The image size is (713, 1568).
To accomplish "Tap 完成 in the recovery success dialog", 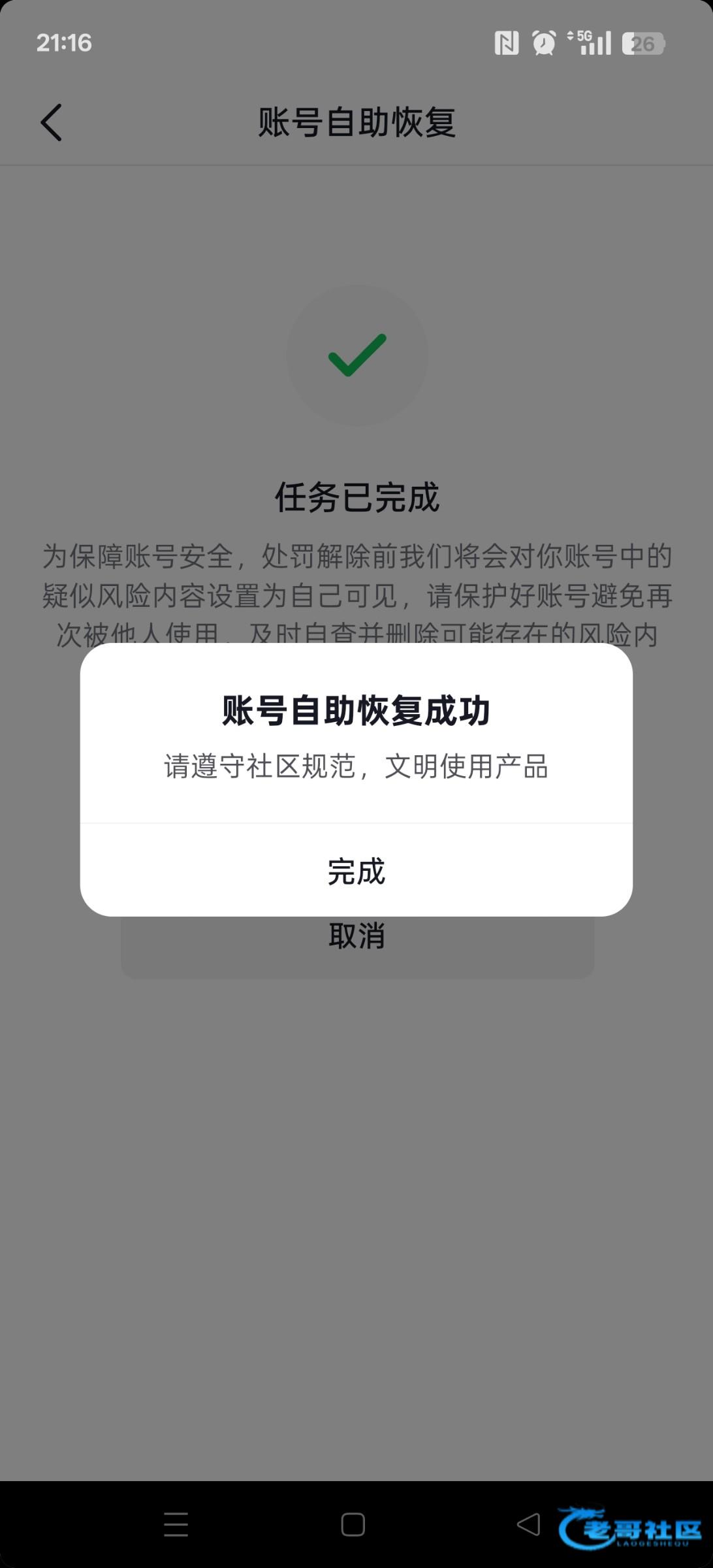I will click(x=356, y=871).
